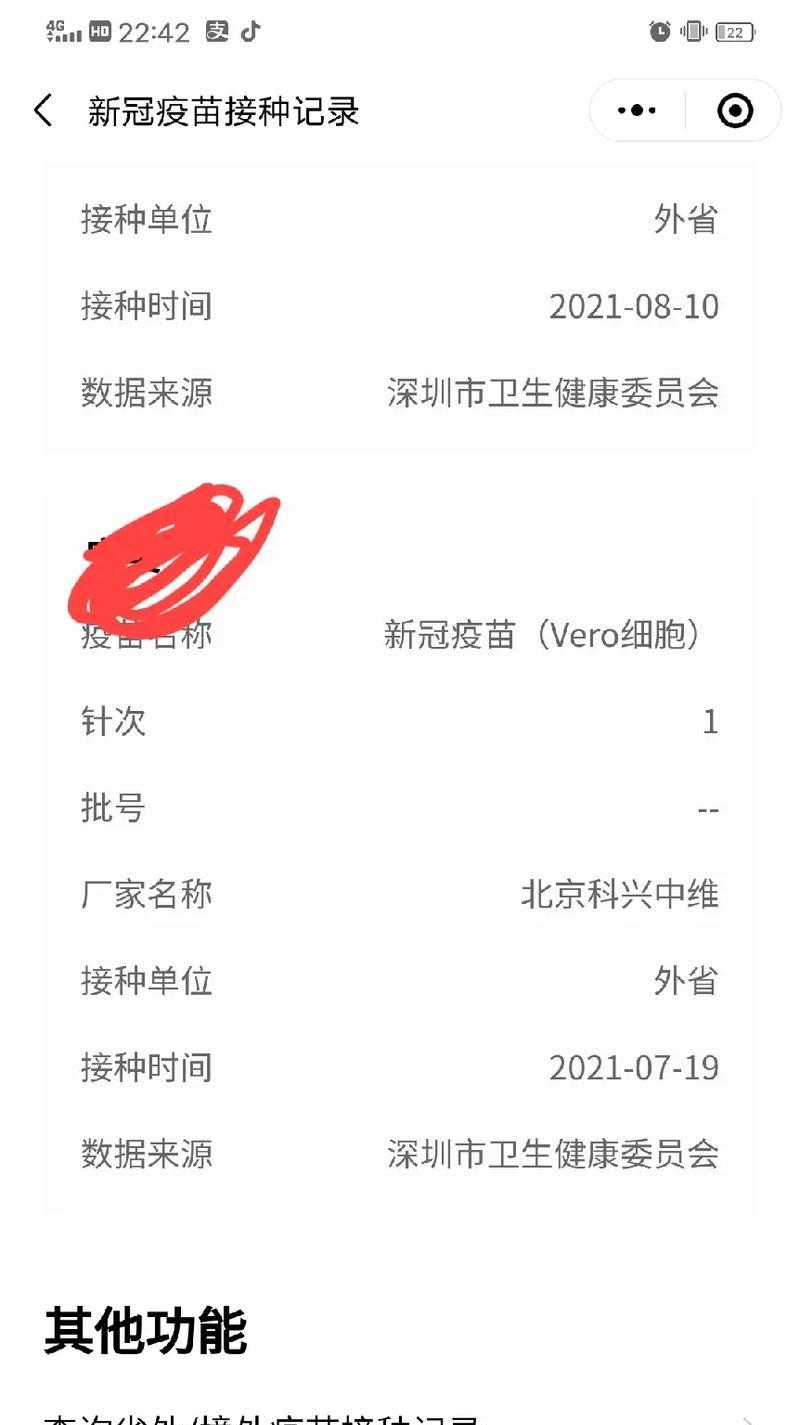This screenshot has height=1425, width=800.
Task: Open the mini program more options menu
Action: click(637, 110)
